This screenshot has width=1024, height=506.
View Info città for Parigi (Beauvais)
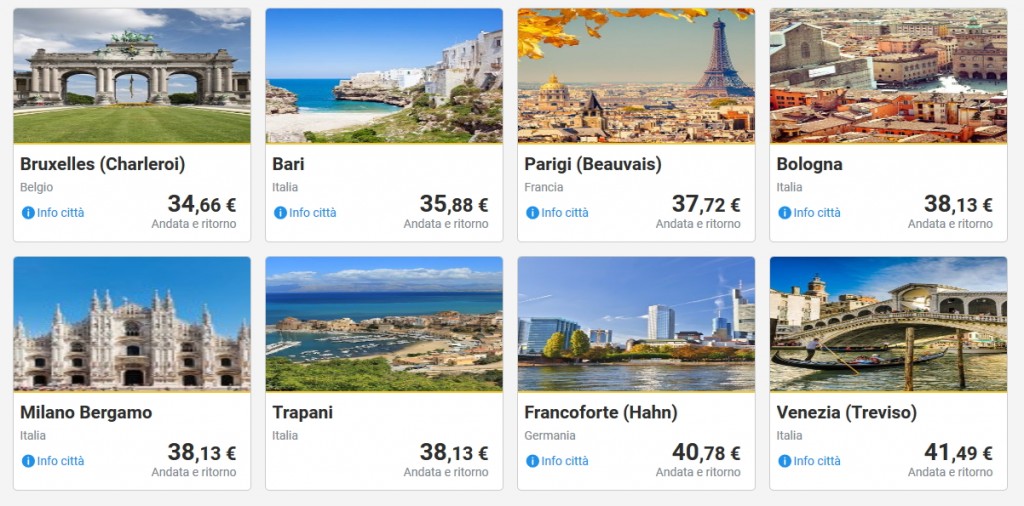pos(558,213)
